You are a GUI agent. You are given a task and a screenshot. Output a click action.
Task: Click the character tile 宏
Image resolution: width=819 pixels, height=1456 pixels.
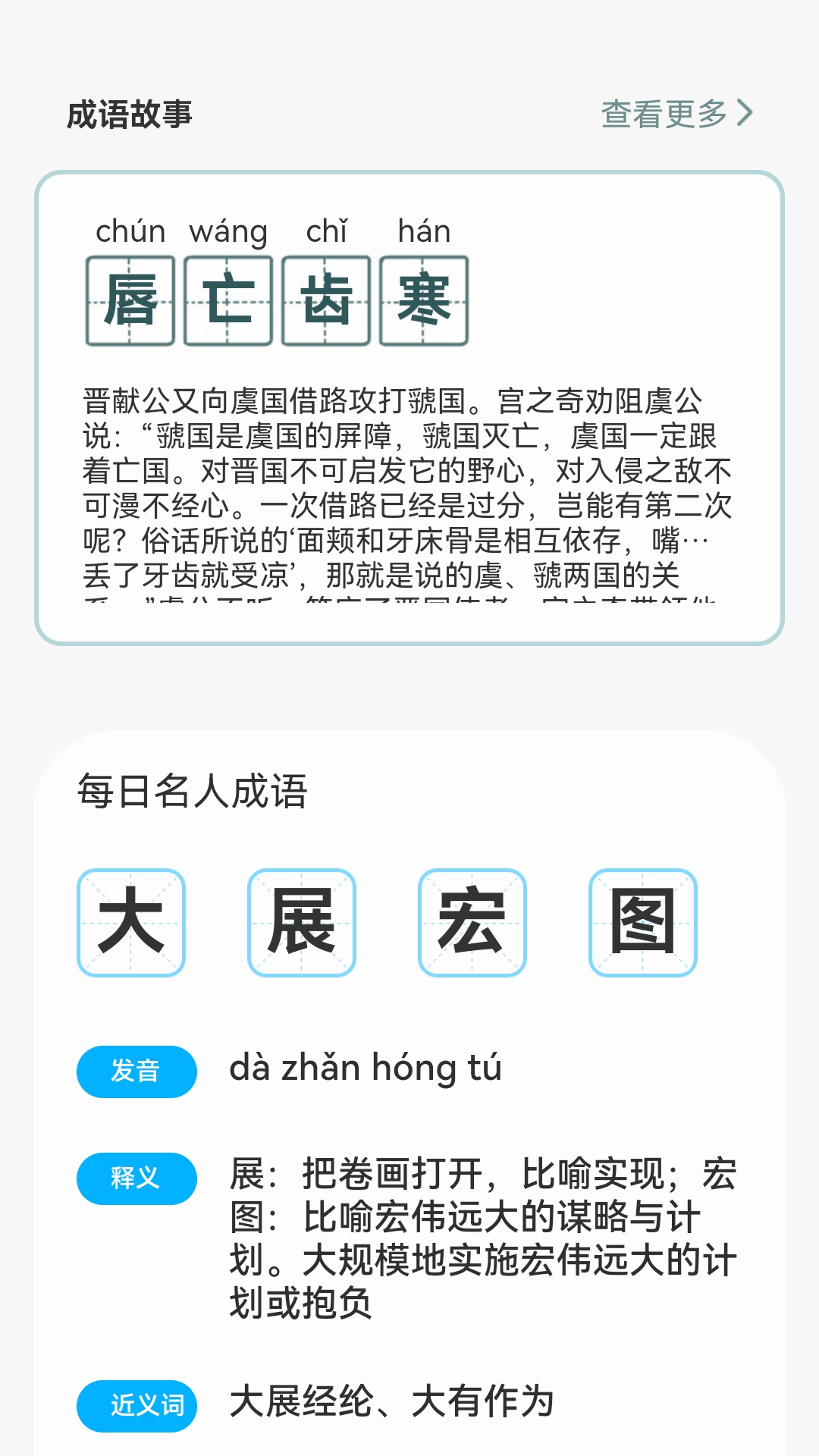point(473,921)
